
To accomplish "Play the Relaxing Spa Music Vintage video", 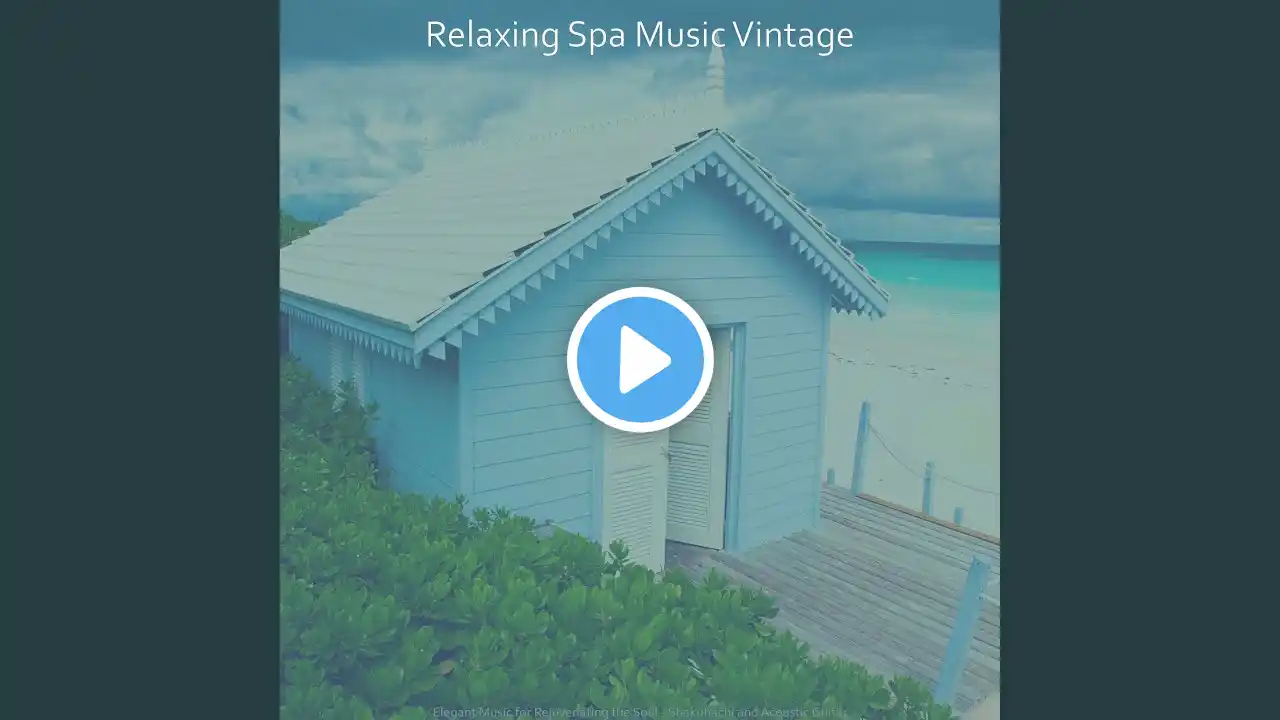I will click(640, 360).
